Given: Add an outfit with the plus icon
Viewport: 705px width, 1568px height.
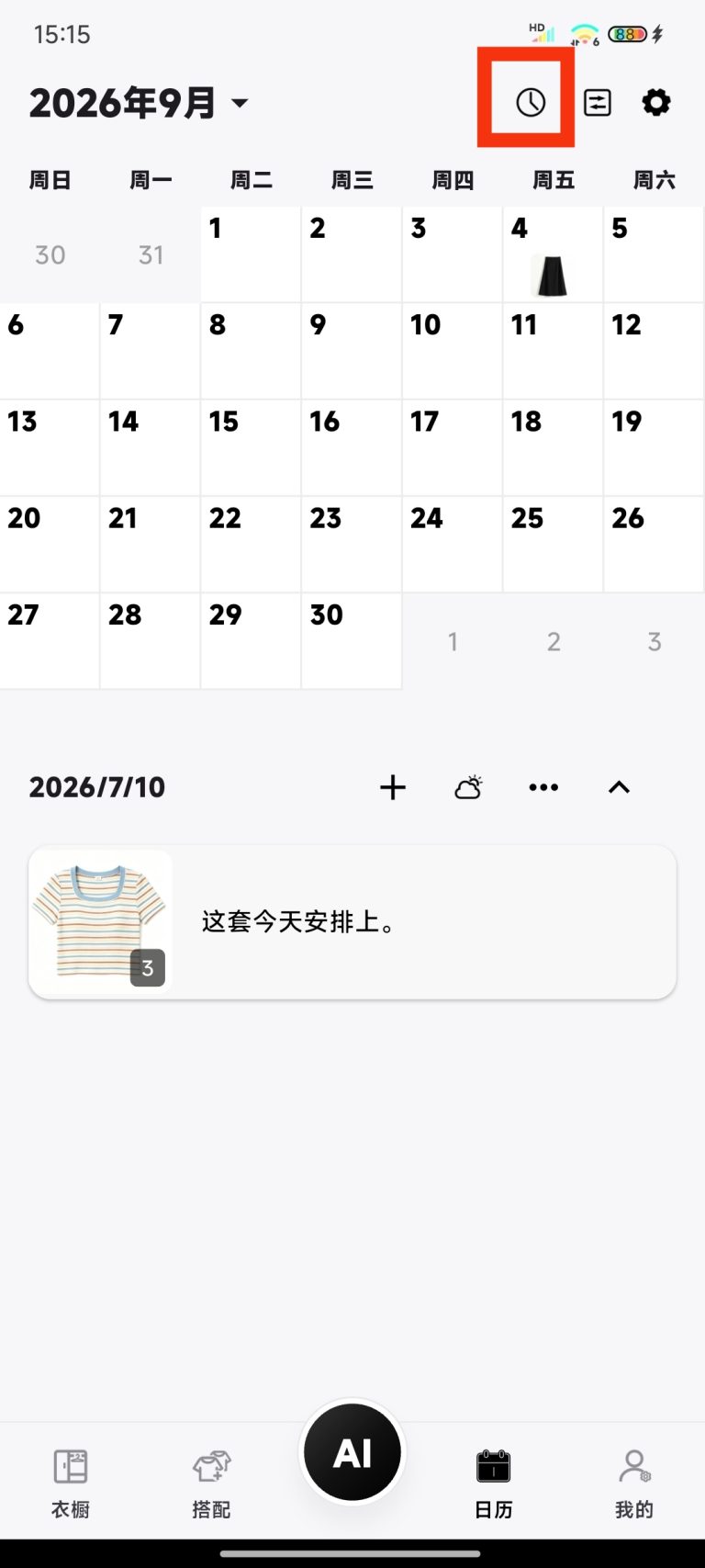Looking at the screenshot, I should (393, 787).
